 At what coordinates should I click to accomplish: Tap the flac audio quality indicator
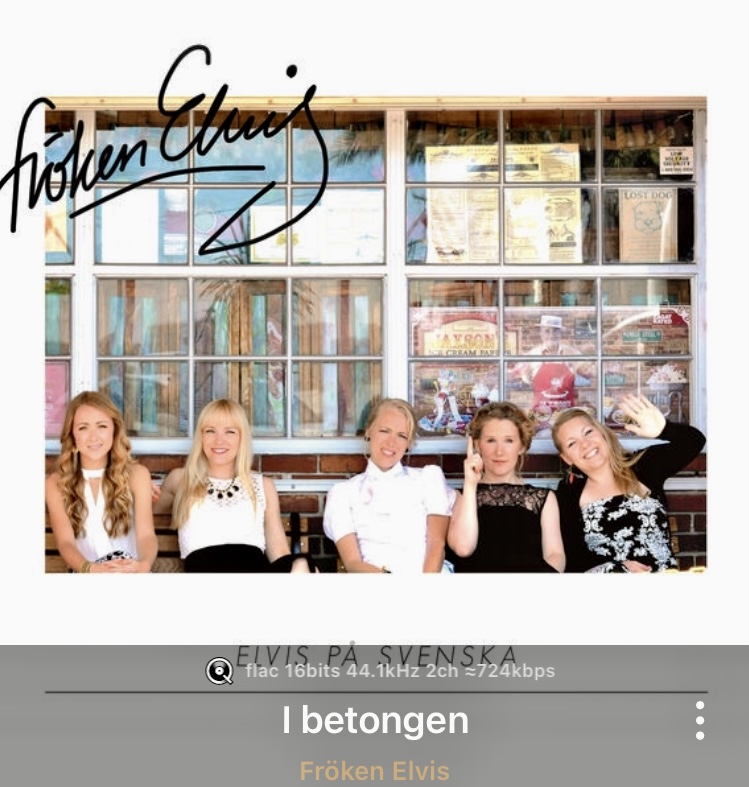[x=380, y=671]
